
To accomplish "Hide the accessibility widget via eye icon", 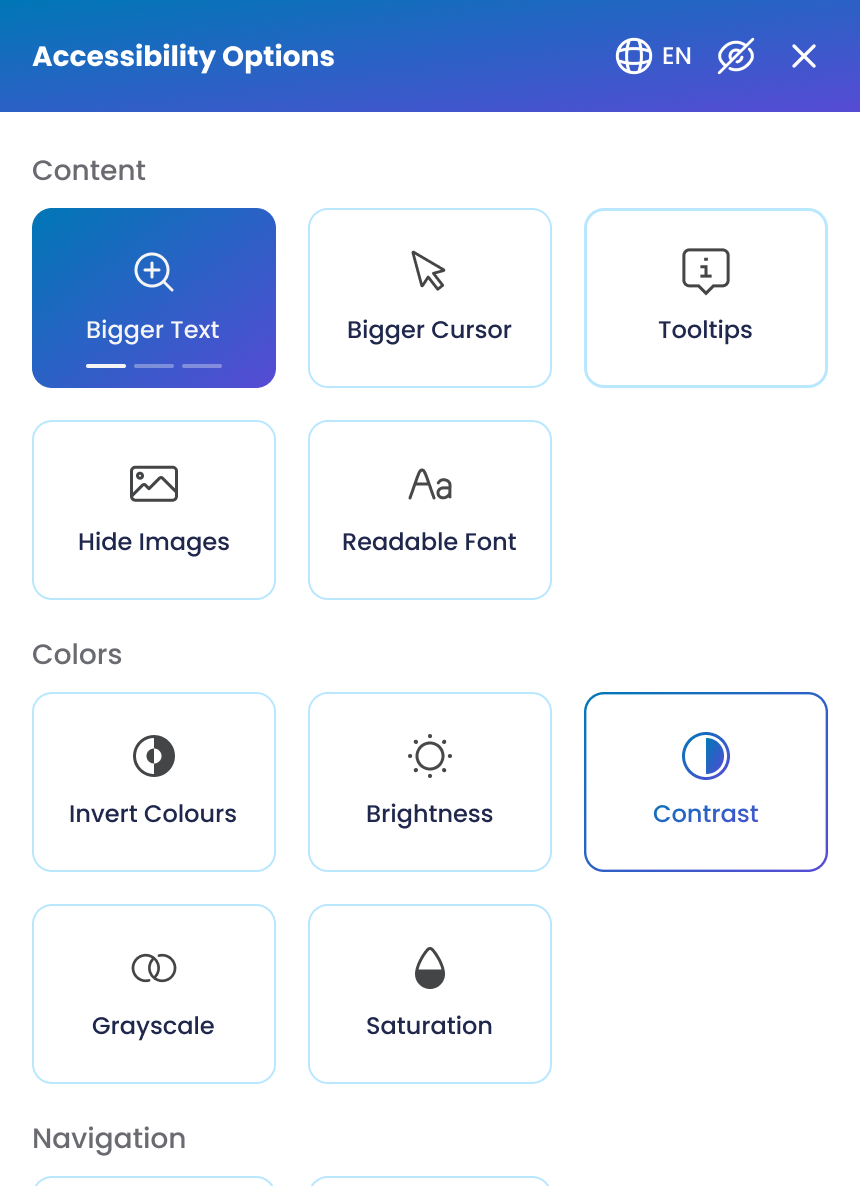I will coord(736,57).
